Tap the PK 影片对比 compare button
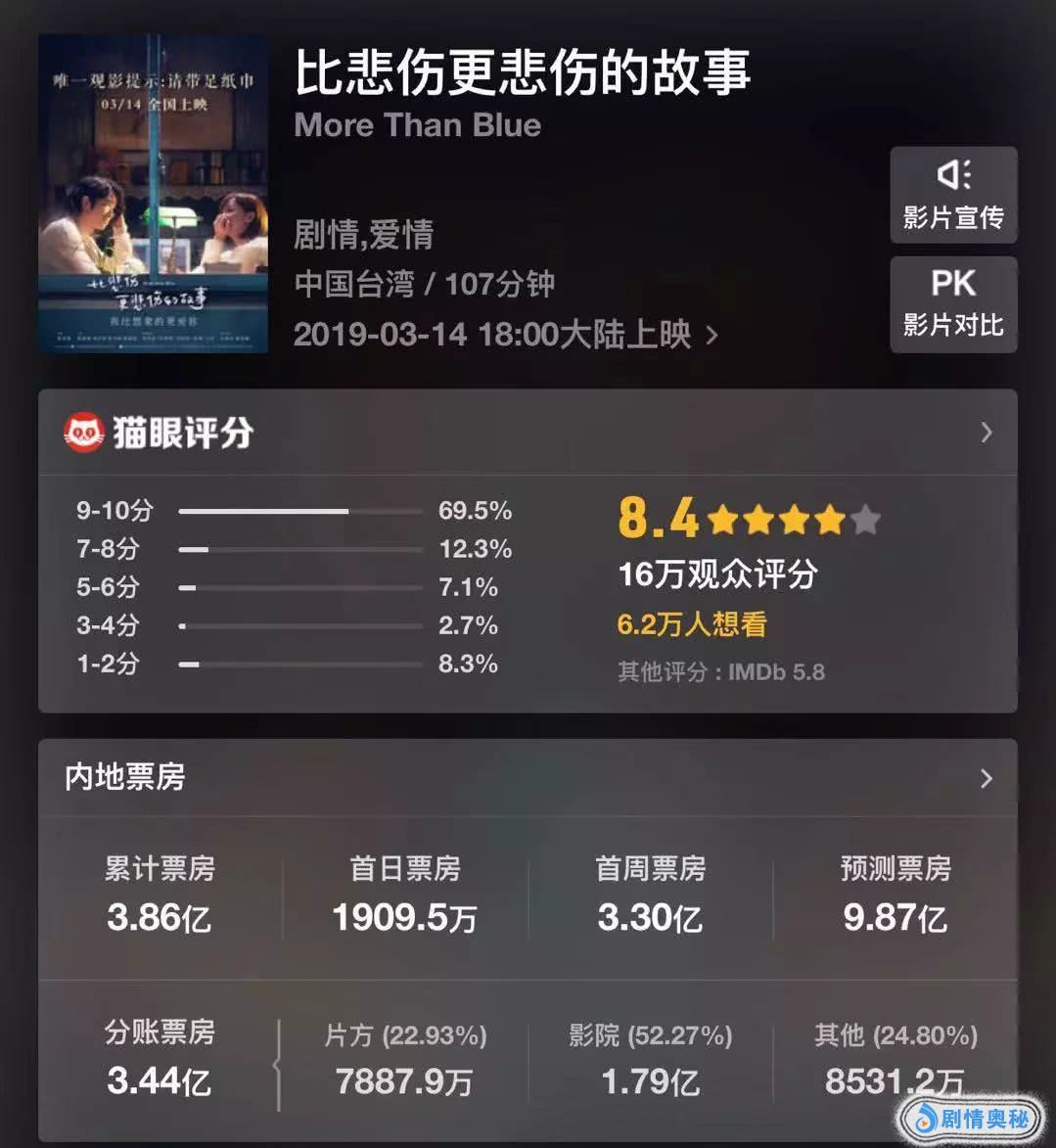Viewport: 1056px width, 1148px height. click(x=952, y=304)
